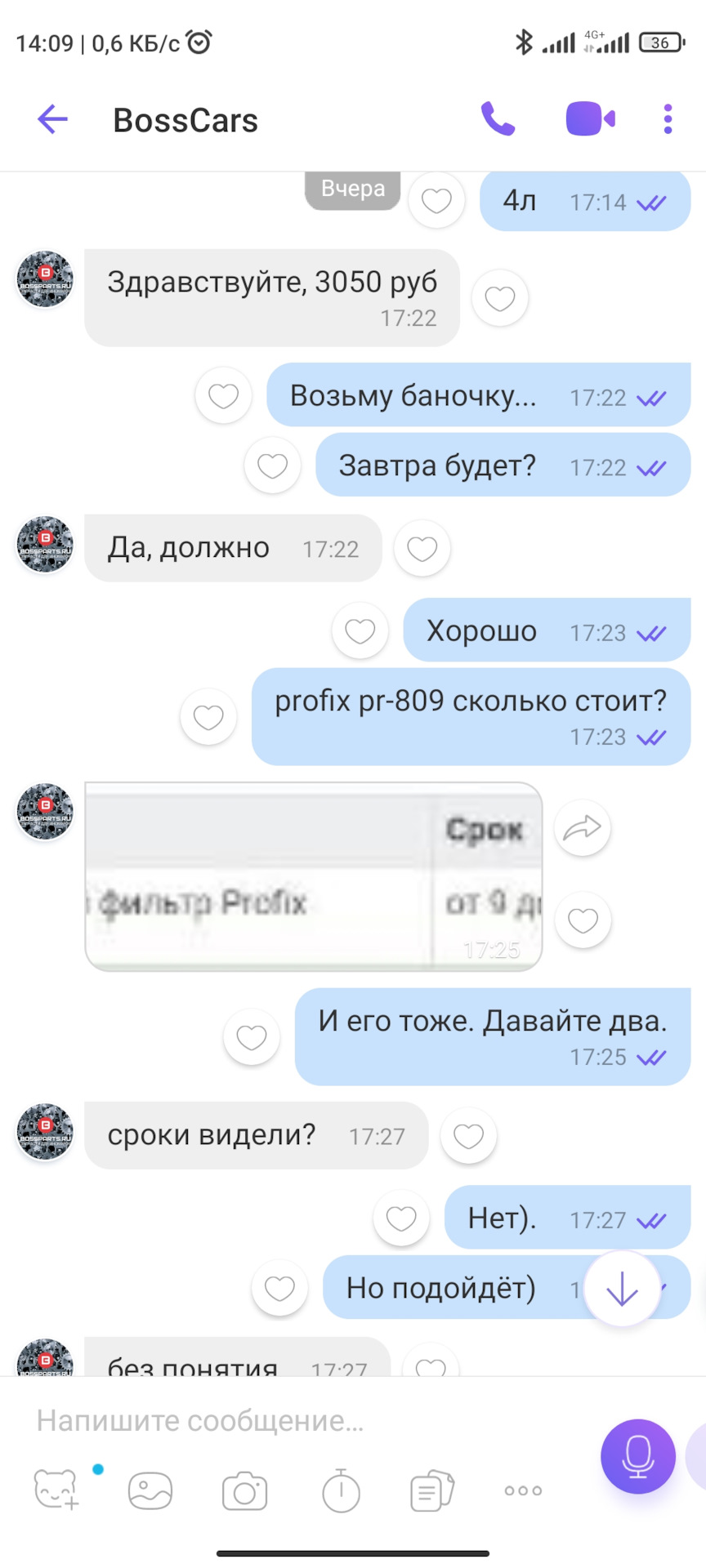Go back from the BossCars chat
This screenshot has height=1568, width=706.
click(52, 120)
